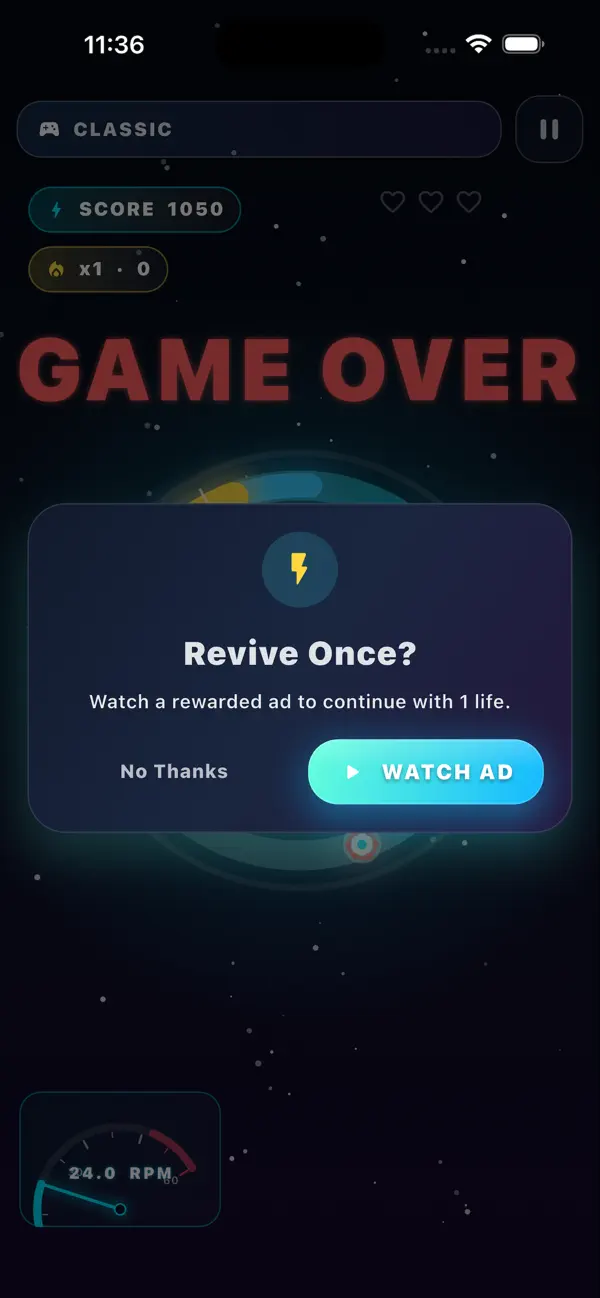Tap Watch Ad to revive
The image size is (600, 1298).
(425, 772)
